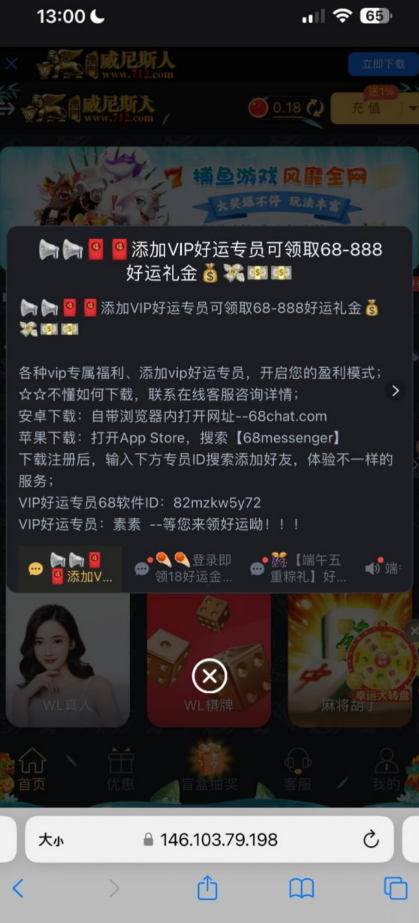Open the 充值 recharge button

tap(367, 108)
